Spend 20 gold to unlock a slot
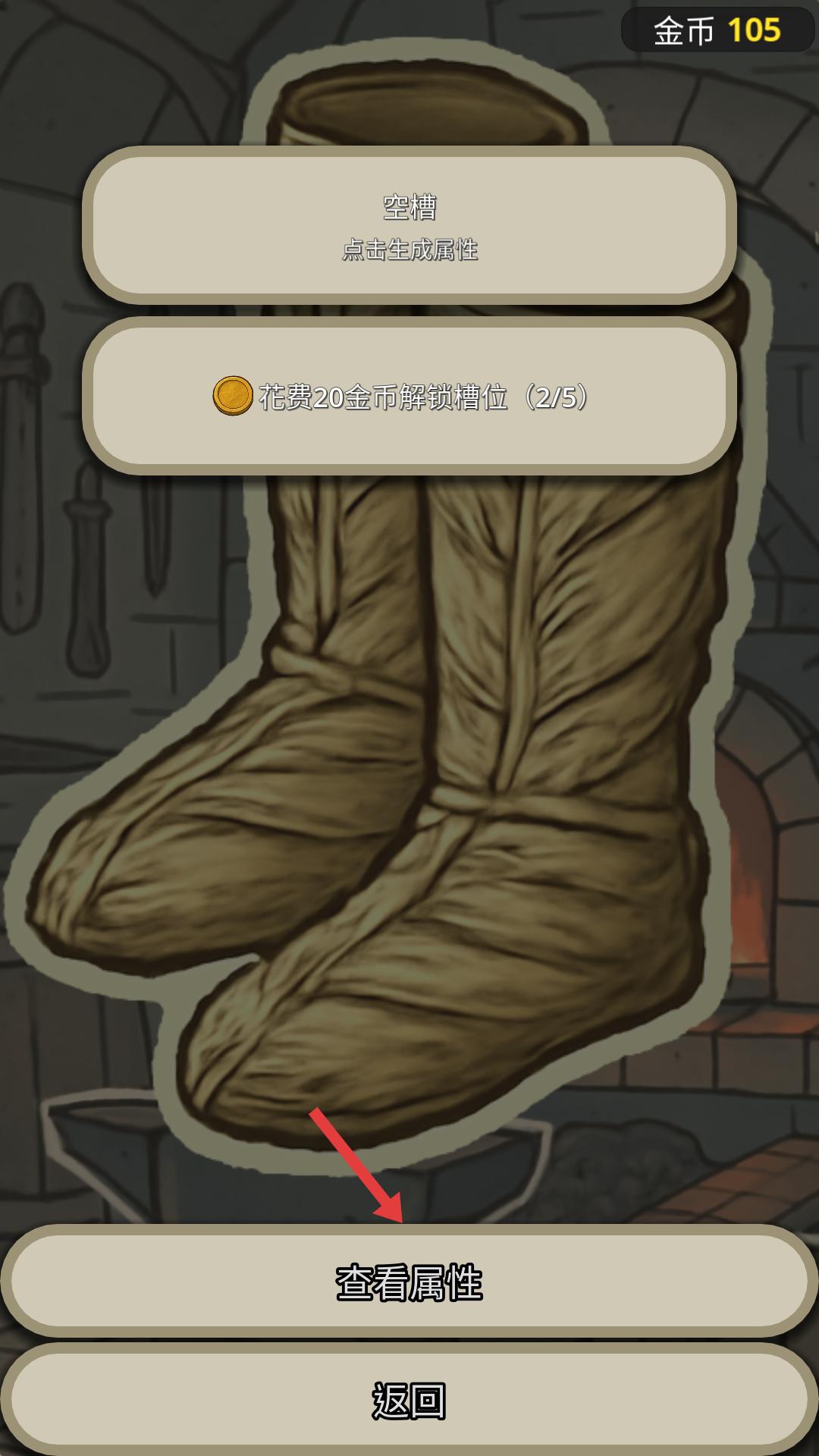Screen dimensions: 819x1456 click(409, 396)
